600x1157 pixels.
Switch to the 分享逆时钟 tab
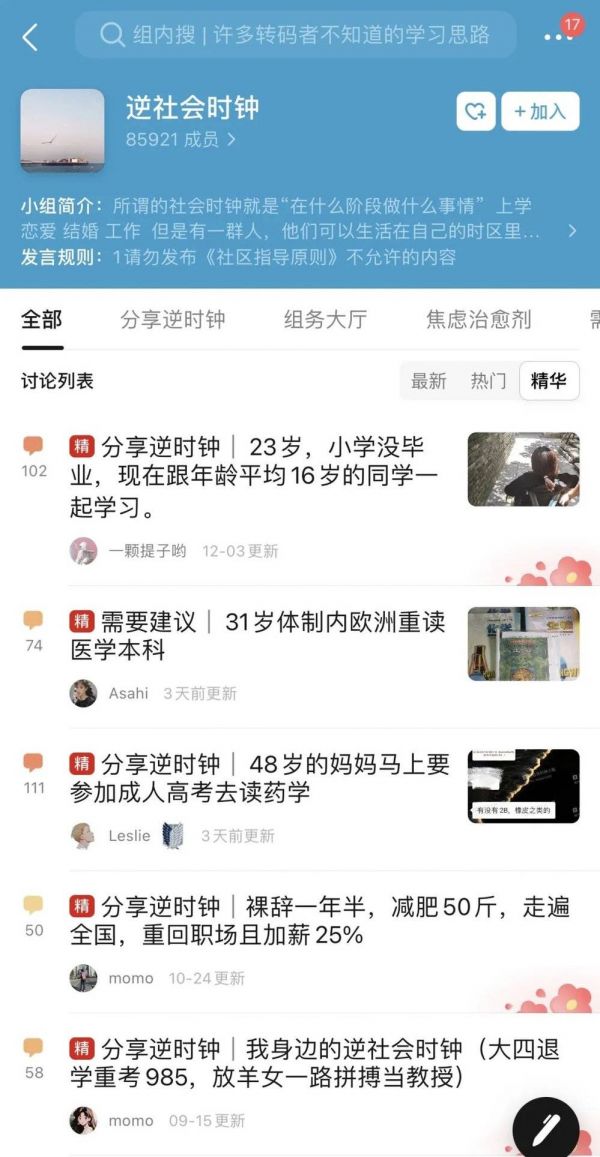173,320
